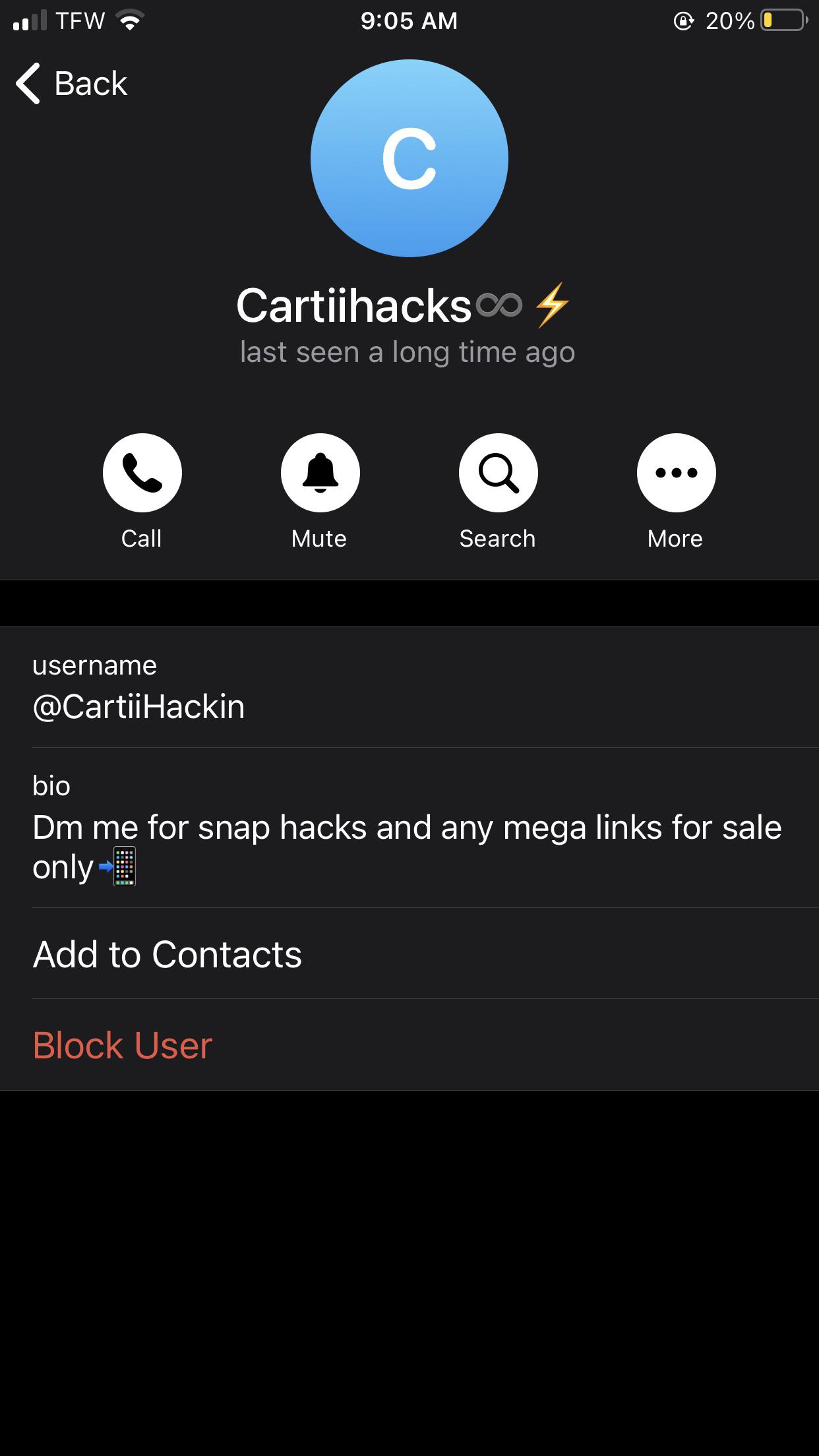Mute notifications via the bell icon

click(320, 473)
